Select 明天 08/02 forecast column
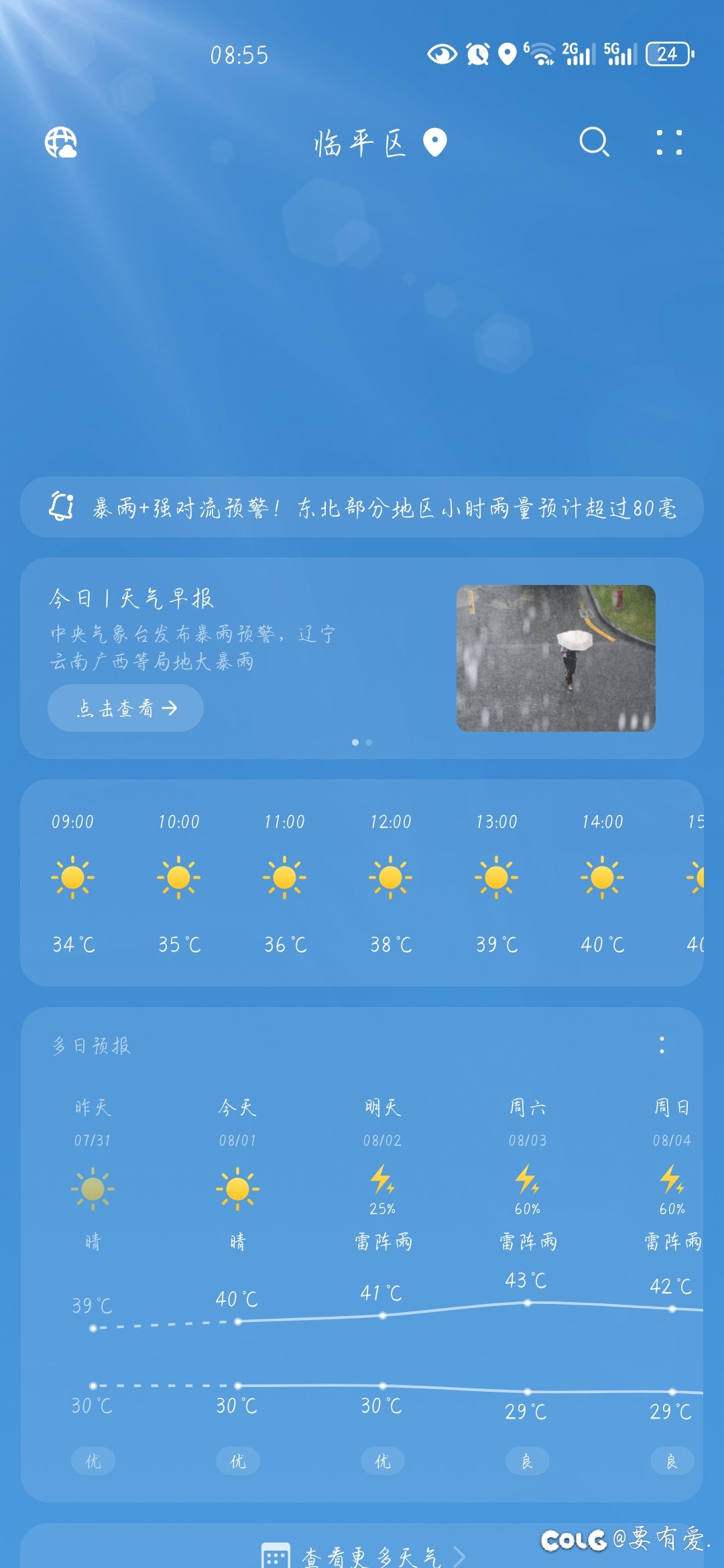This screenshot has width=724, height=1568. click(382, 1179)
